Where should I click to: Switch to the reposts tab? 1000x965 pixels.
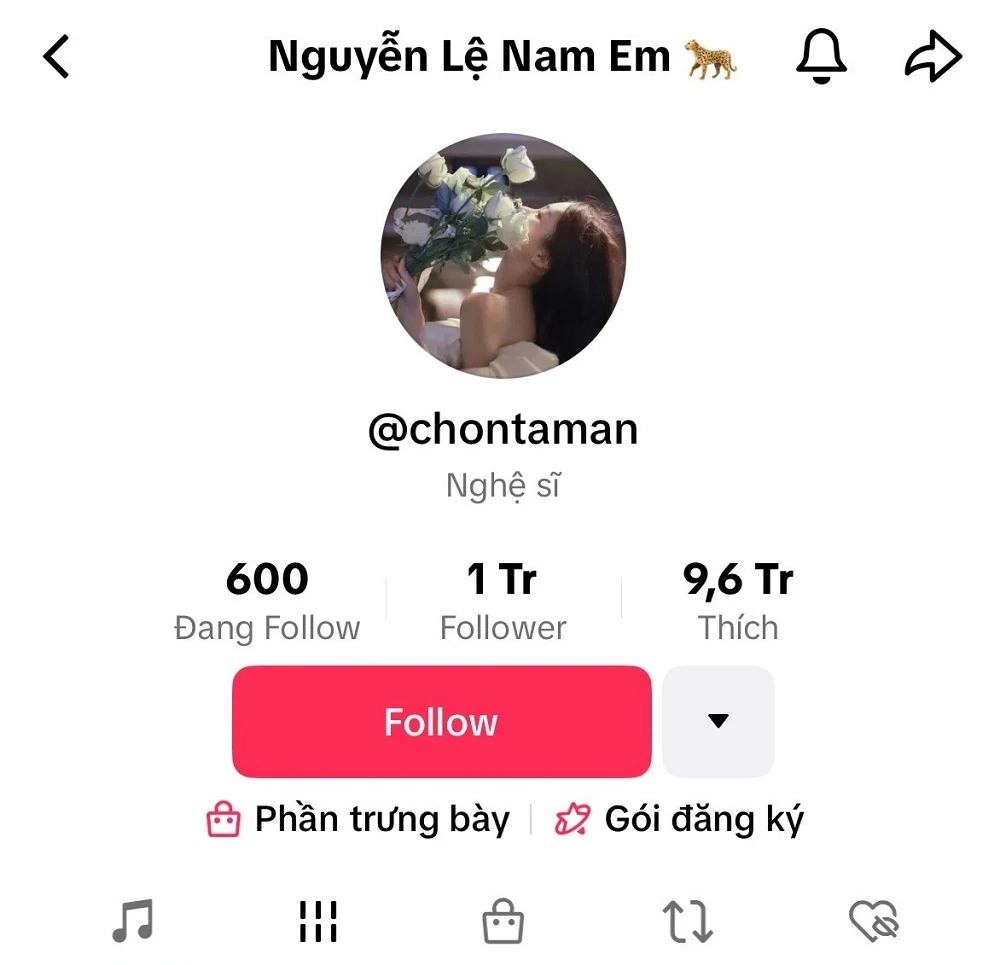coord(688,921)
